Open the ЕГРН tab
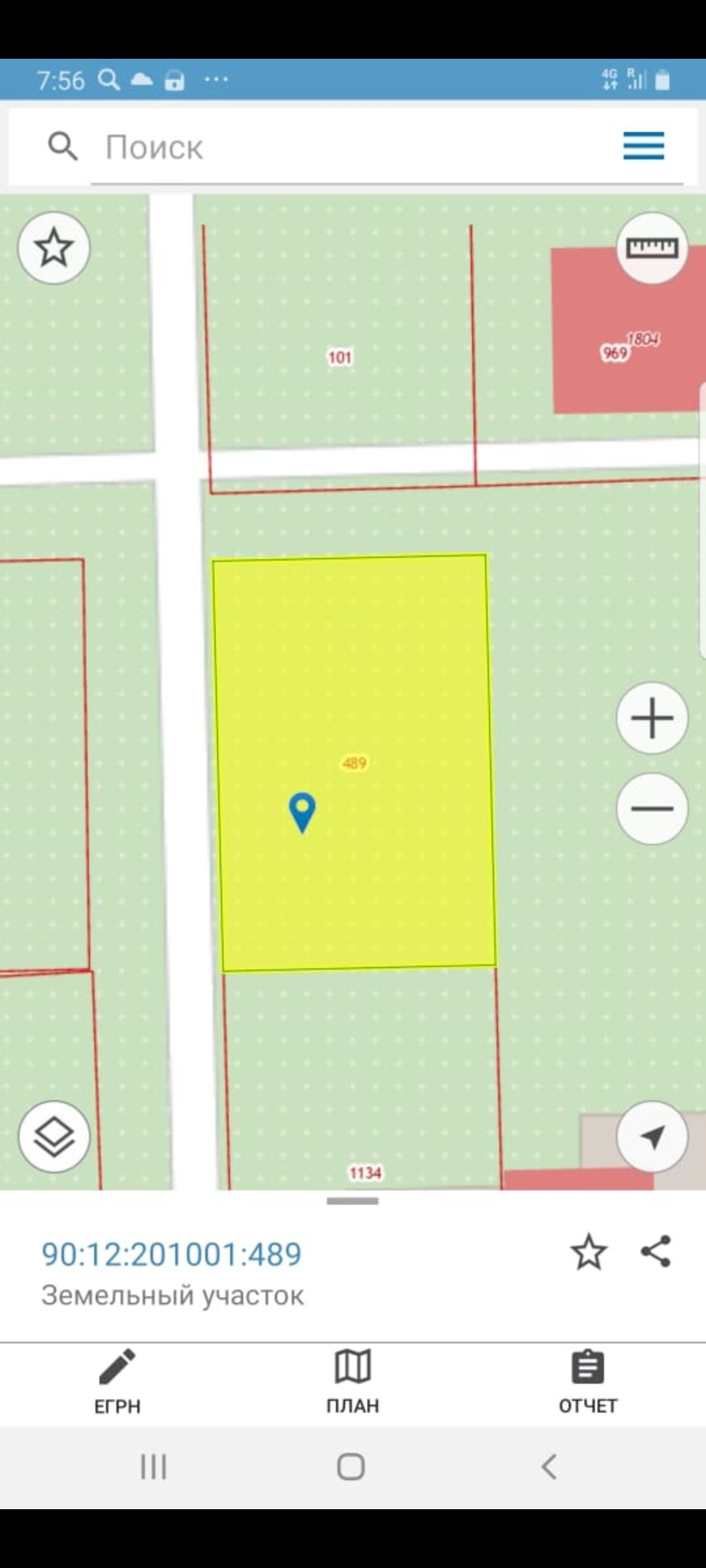 tap(118, 1382)
